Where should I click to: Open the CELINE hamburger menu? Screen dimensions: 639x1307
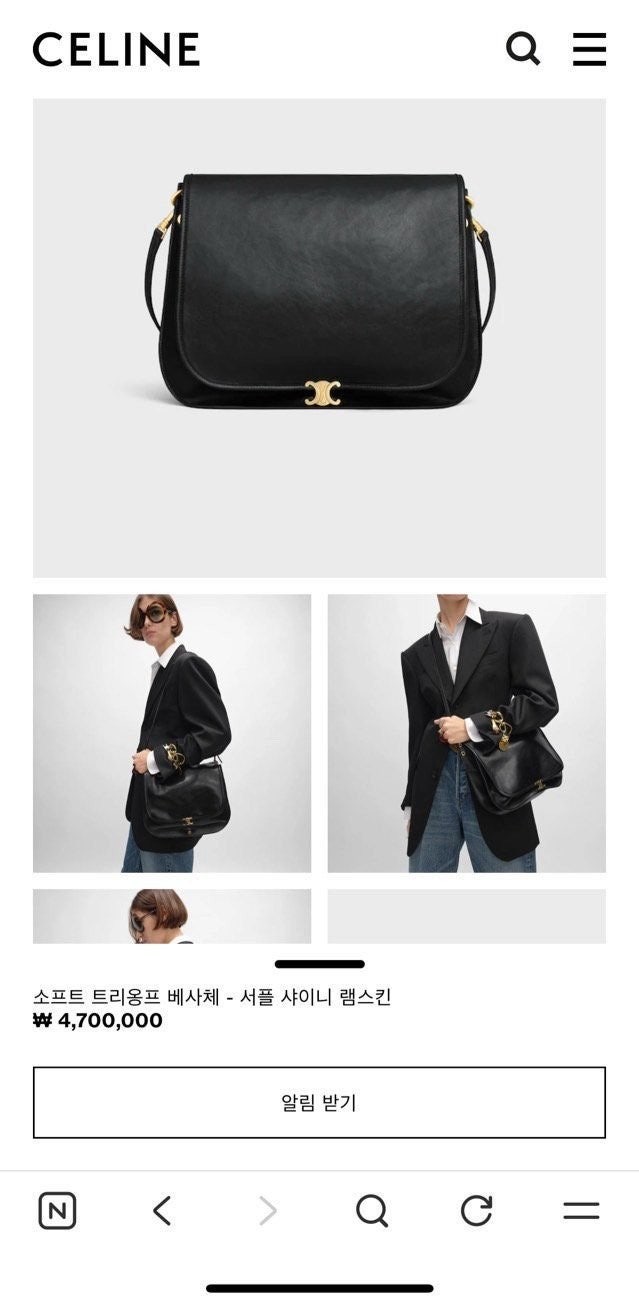589,49
